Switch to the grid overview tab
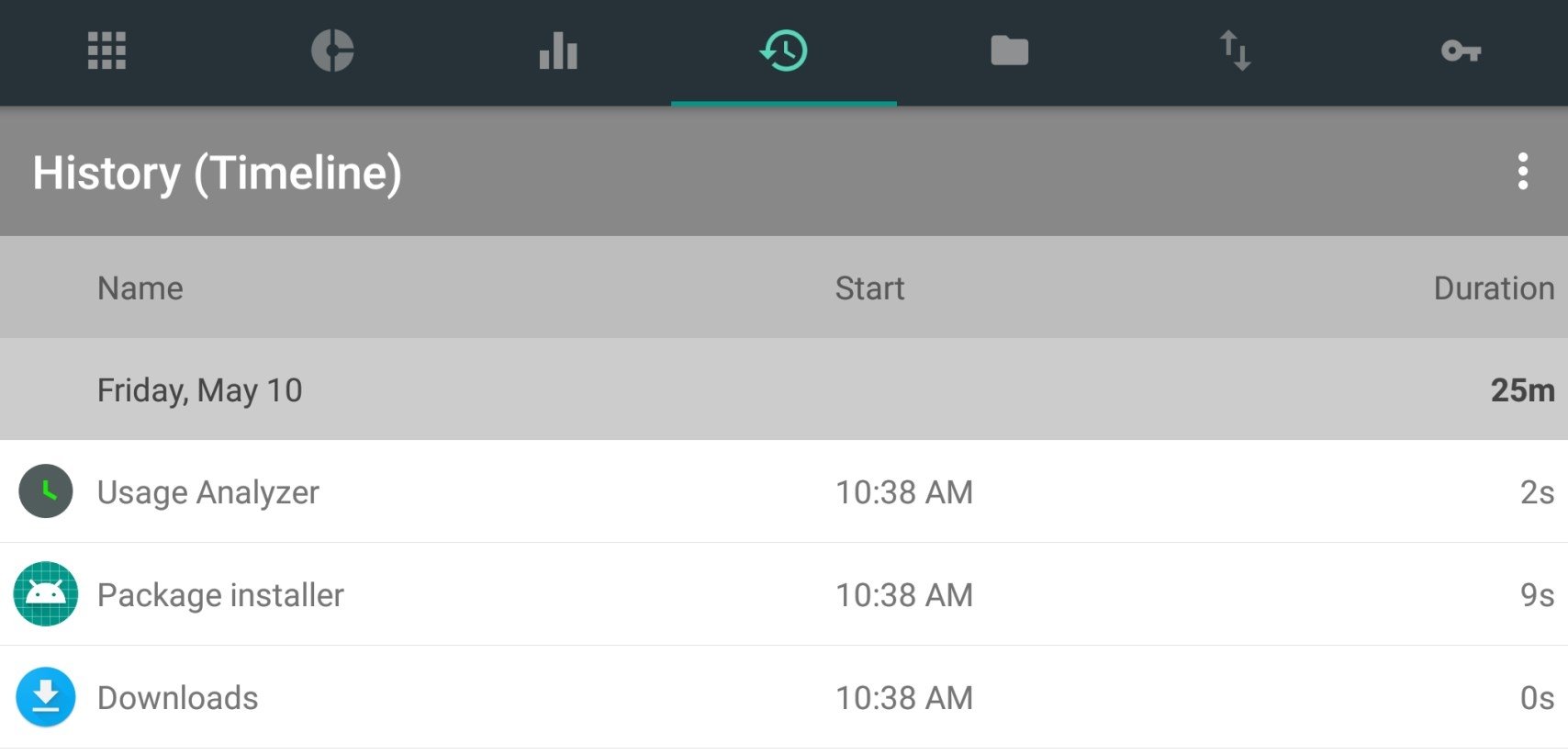1568x755 pixels. 106,51
